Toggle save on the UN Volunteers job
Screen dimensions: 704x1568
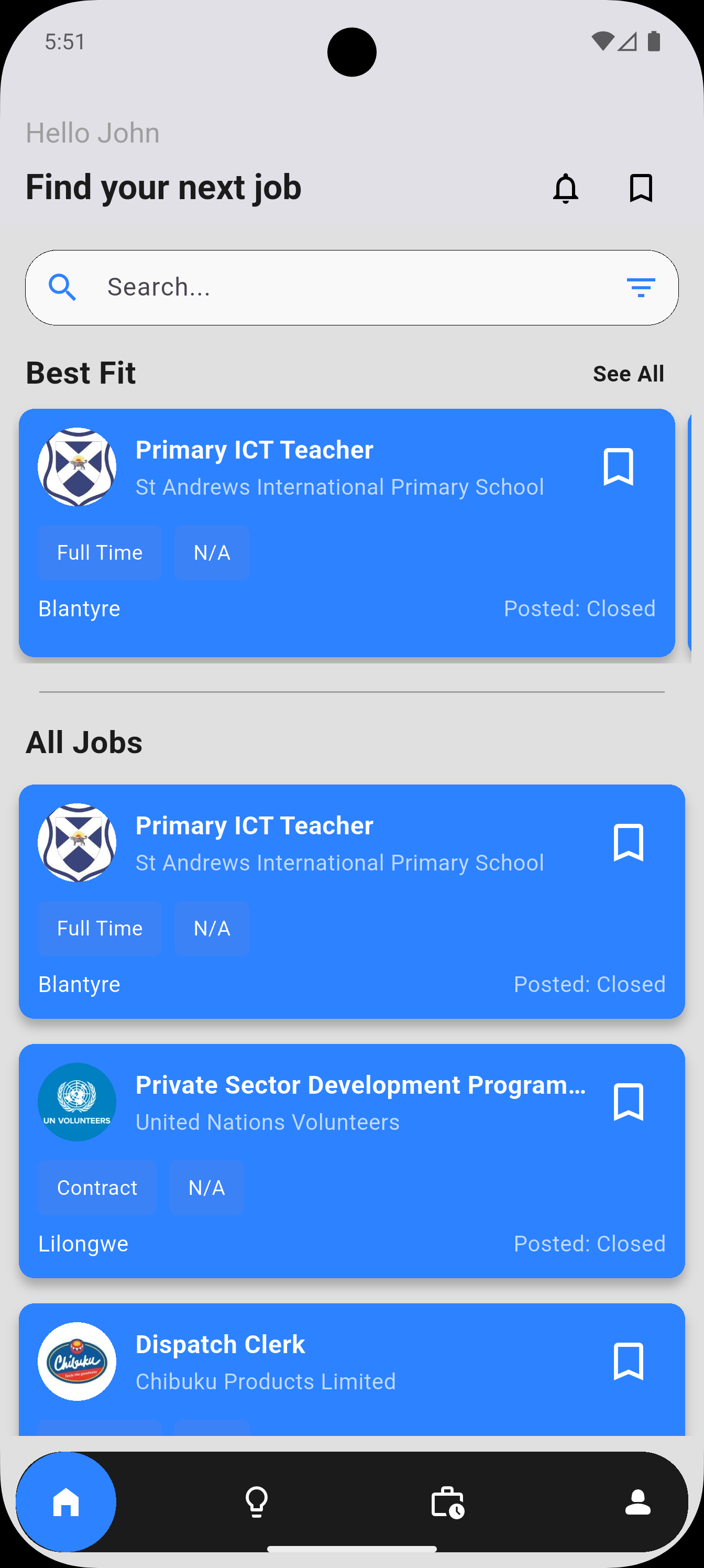click(630, 1103)
